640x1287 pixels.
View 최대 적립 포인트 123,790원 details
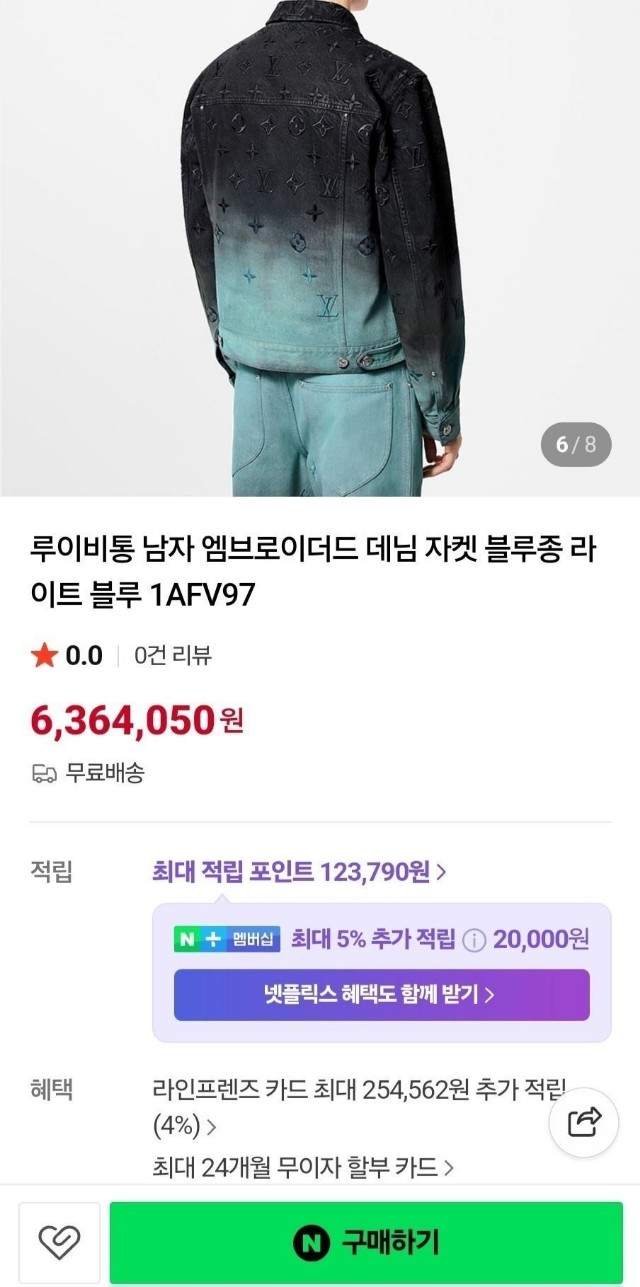[298, 871]
